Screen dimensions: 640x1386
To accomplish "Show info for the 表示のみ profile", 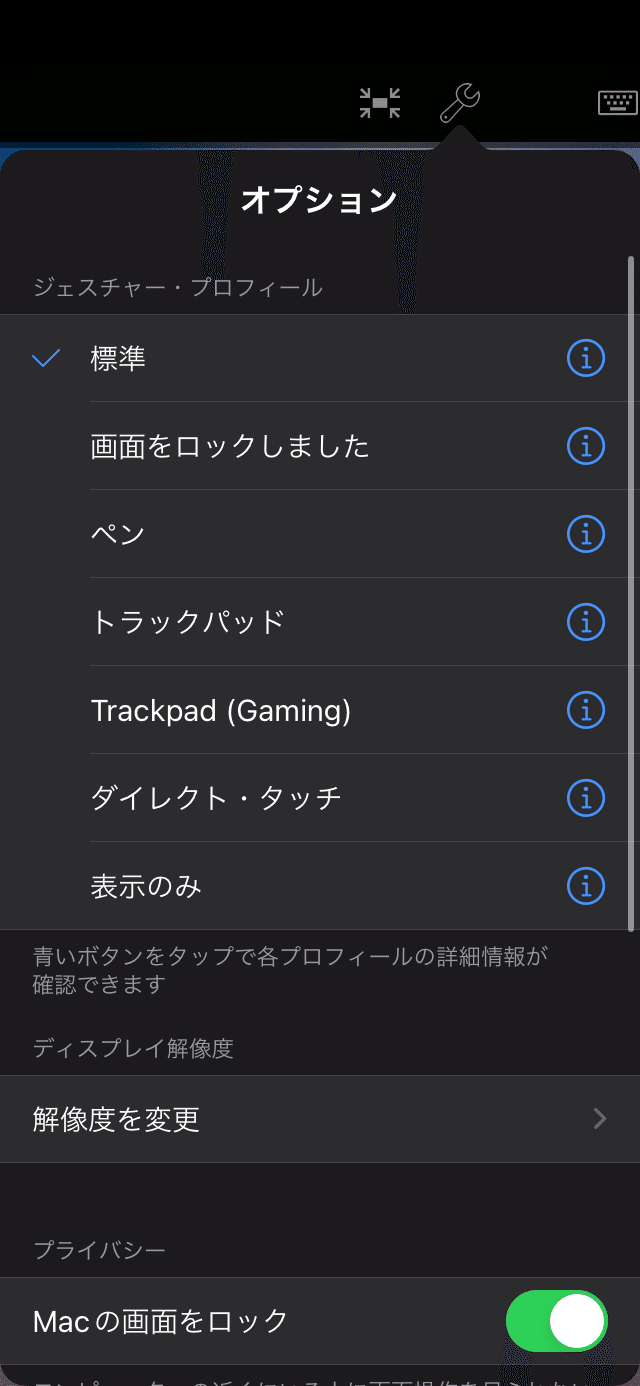I will pos(586,886).
